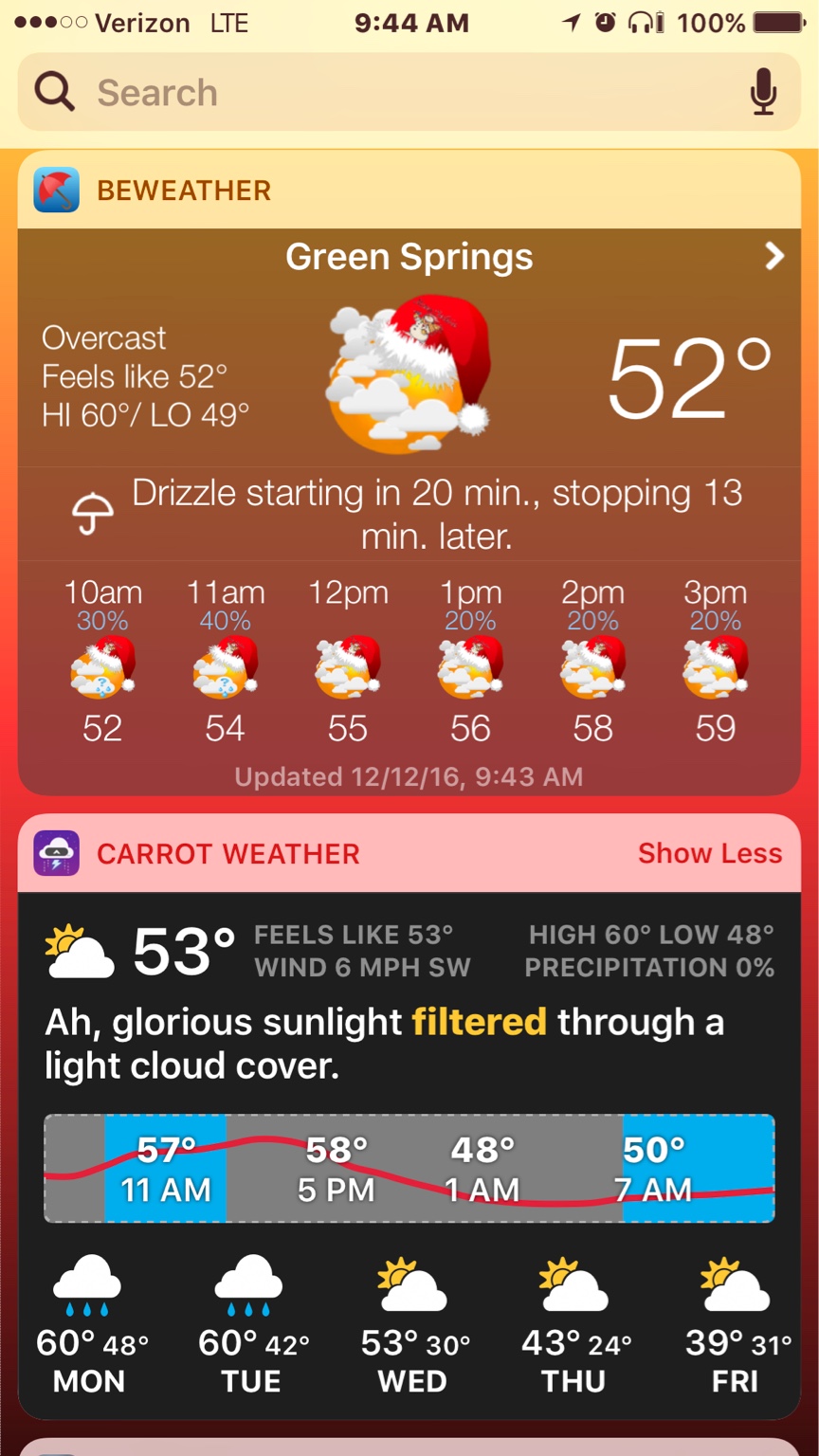The image size is (819, 1456).
Task: Open Carrot Weather from the 53° summary
Action: [183, 951]
